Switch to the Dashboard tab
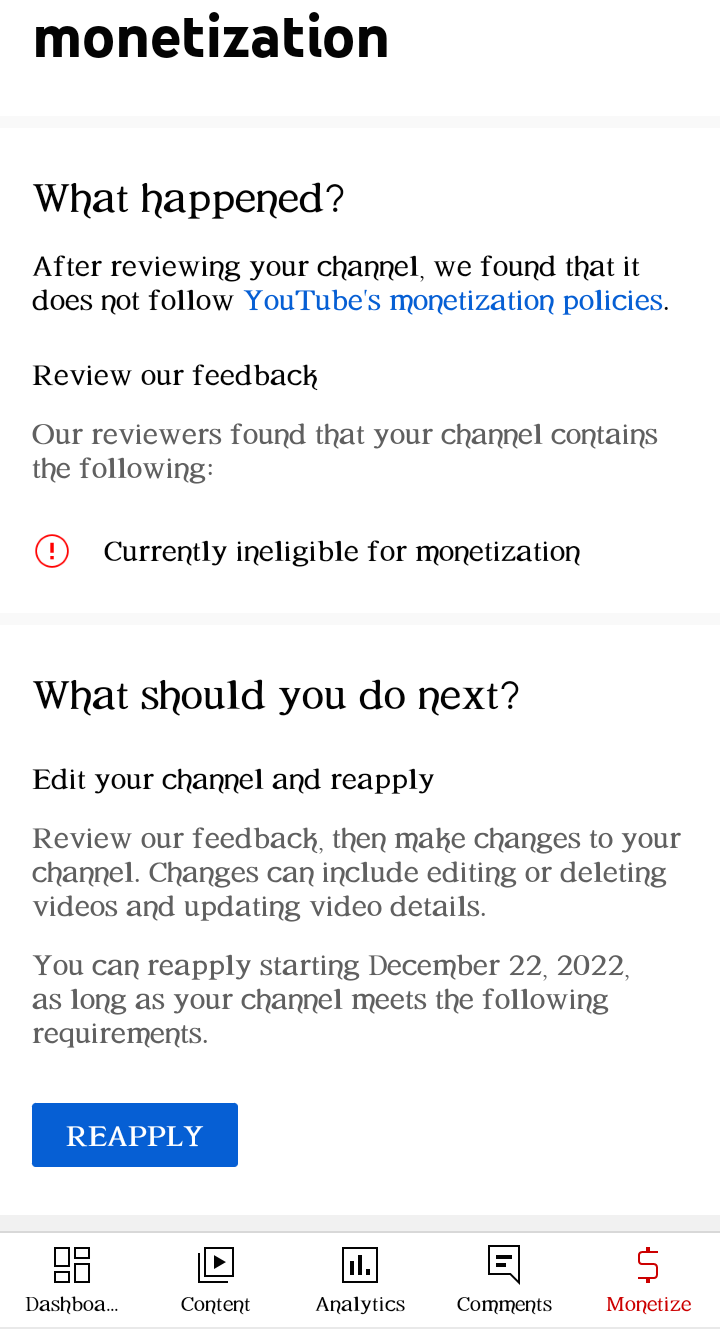 pos(72,1280)
